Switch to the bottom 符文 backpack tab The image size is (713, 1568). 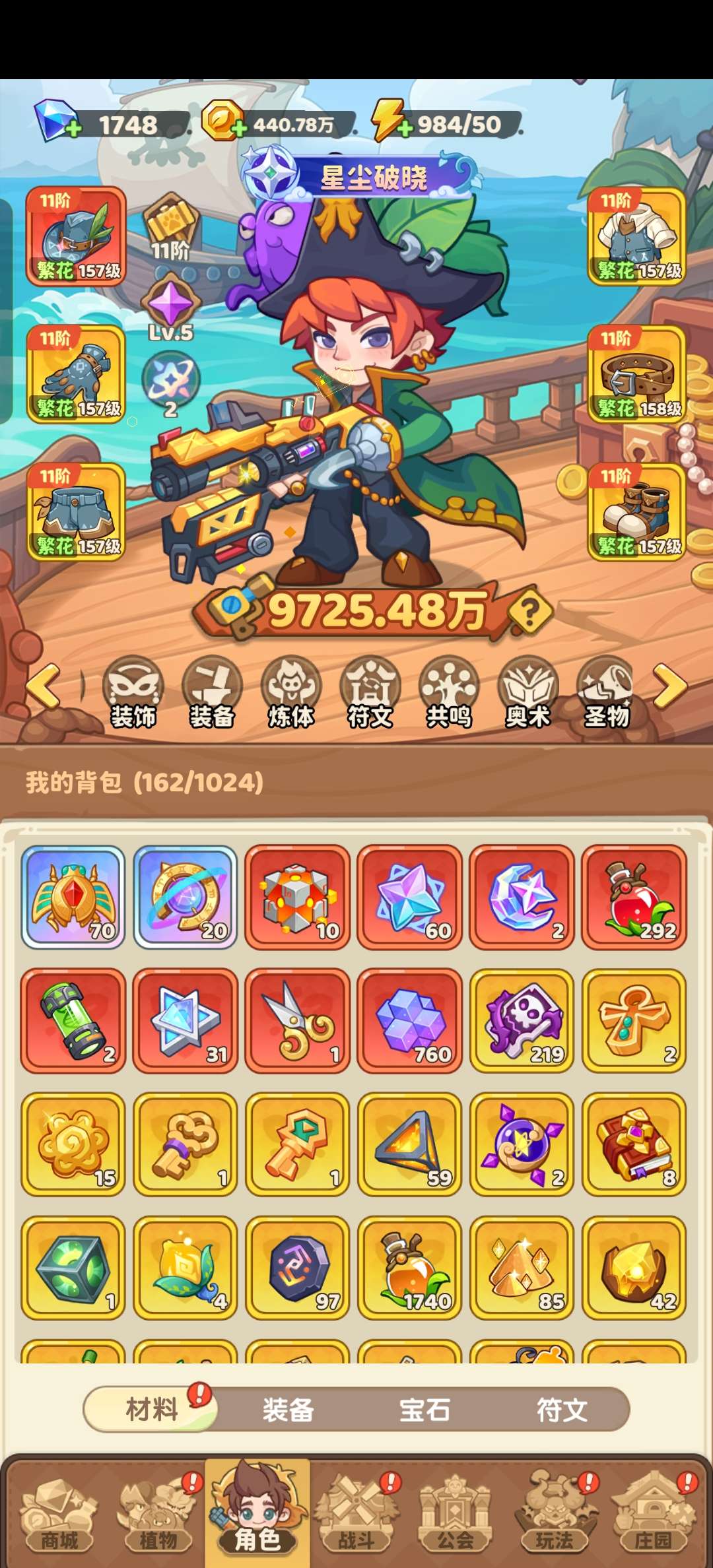(561, 1410)
